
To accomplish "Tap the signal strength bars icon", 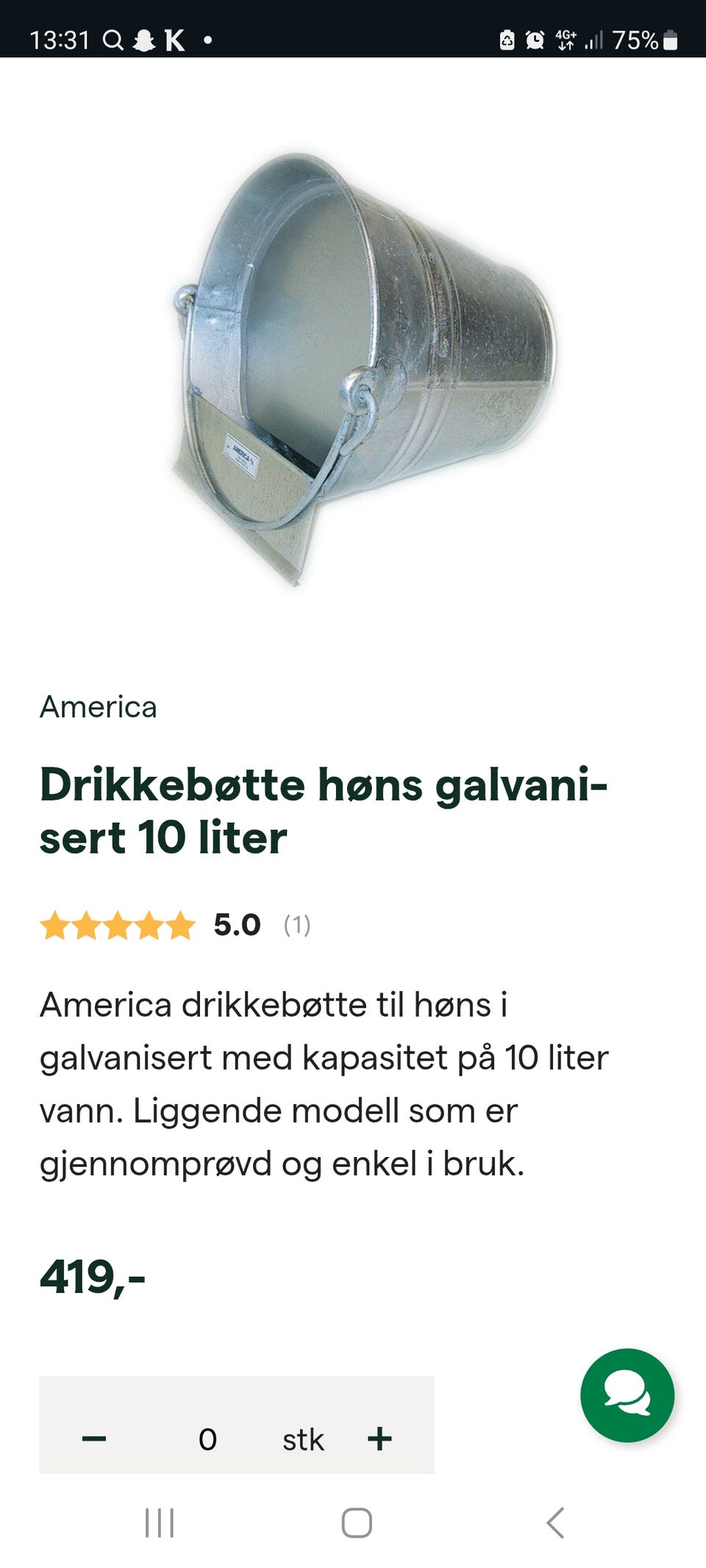I will [593, 38].
